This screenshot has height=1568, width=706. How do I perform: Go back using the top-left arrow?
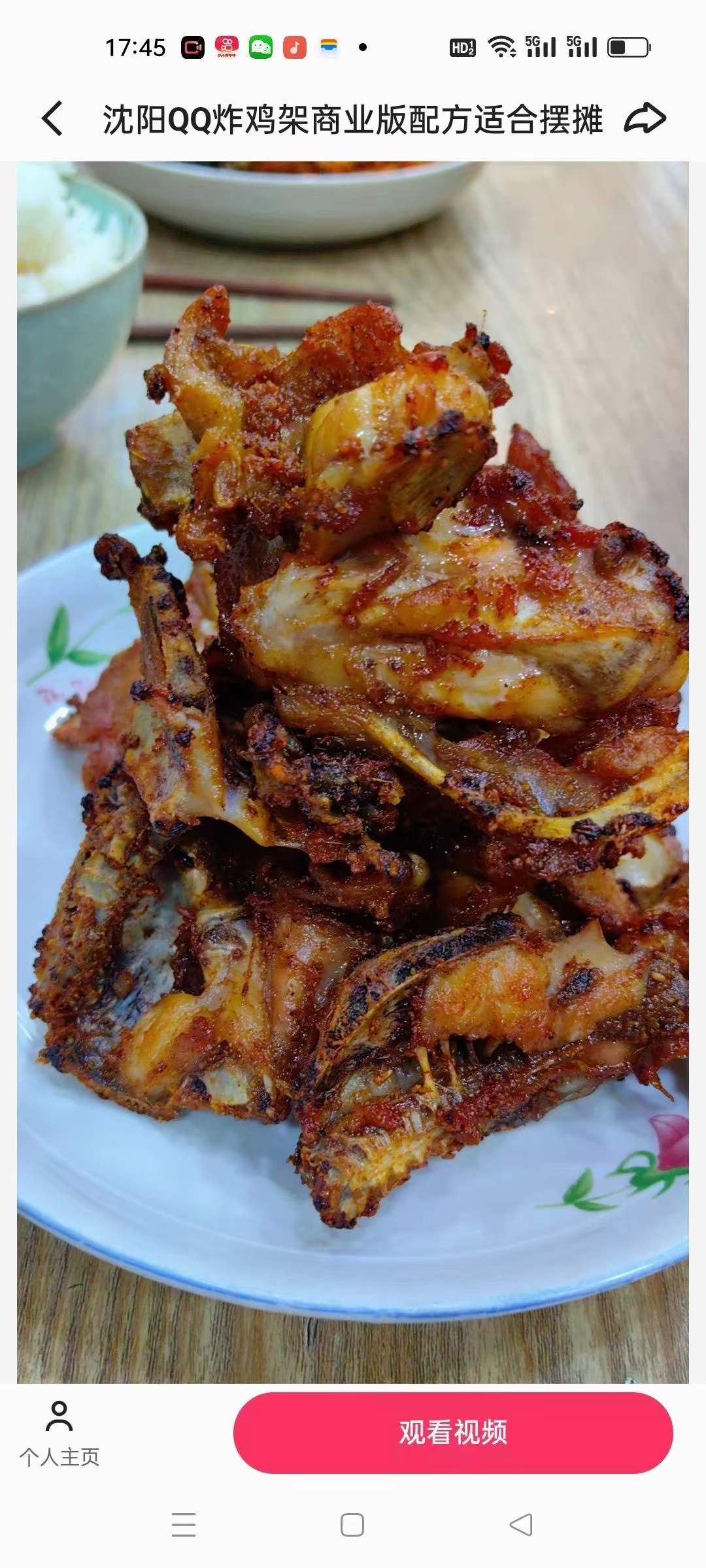(x=52, y=119)
